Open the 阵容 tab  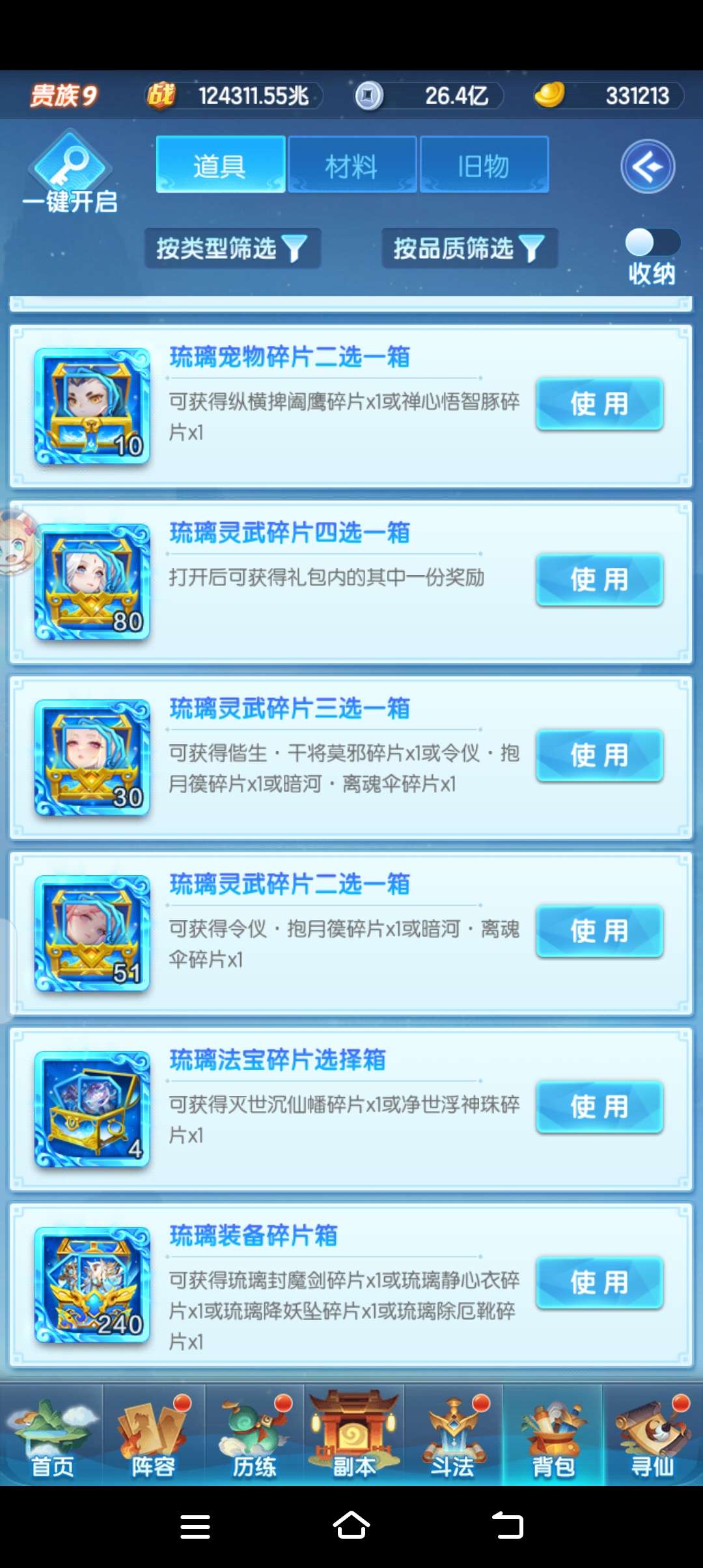point(154,1438)
